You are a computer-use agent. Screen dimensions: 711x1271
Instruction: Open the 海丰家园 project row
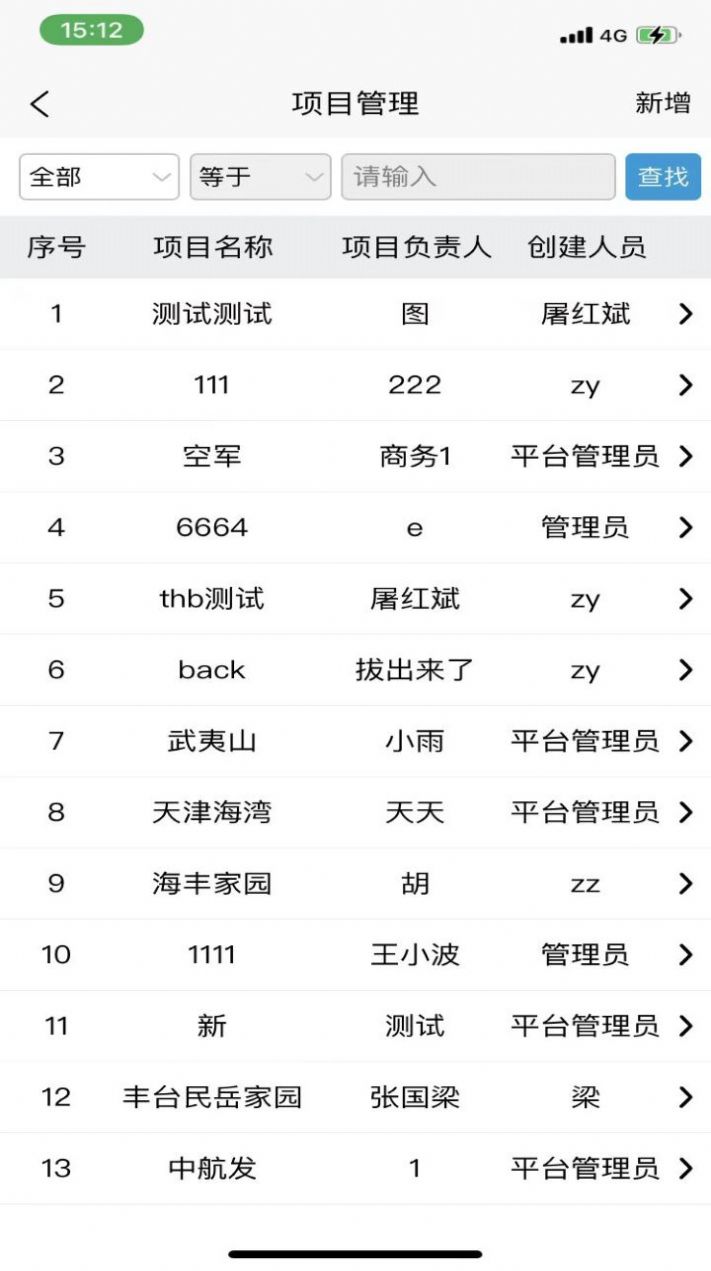355,884
